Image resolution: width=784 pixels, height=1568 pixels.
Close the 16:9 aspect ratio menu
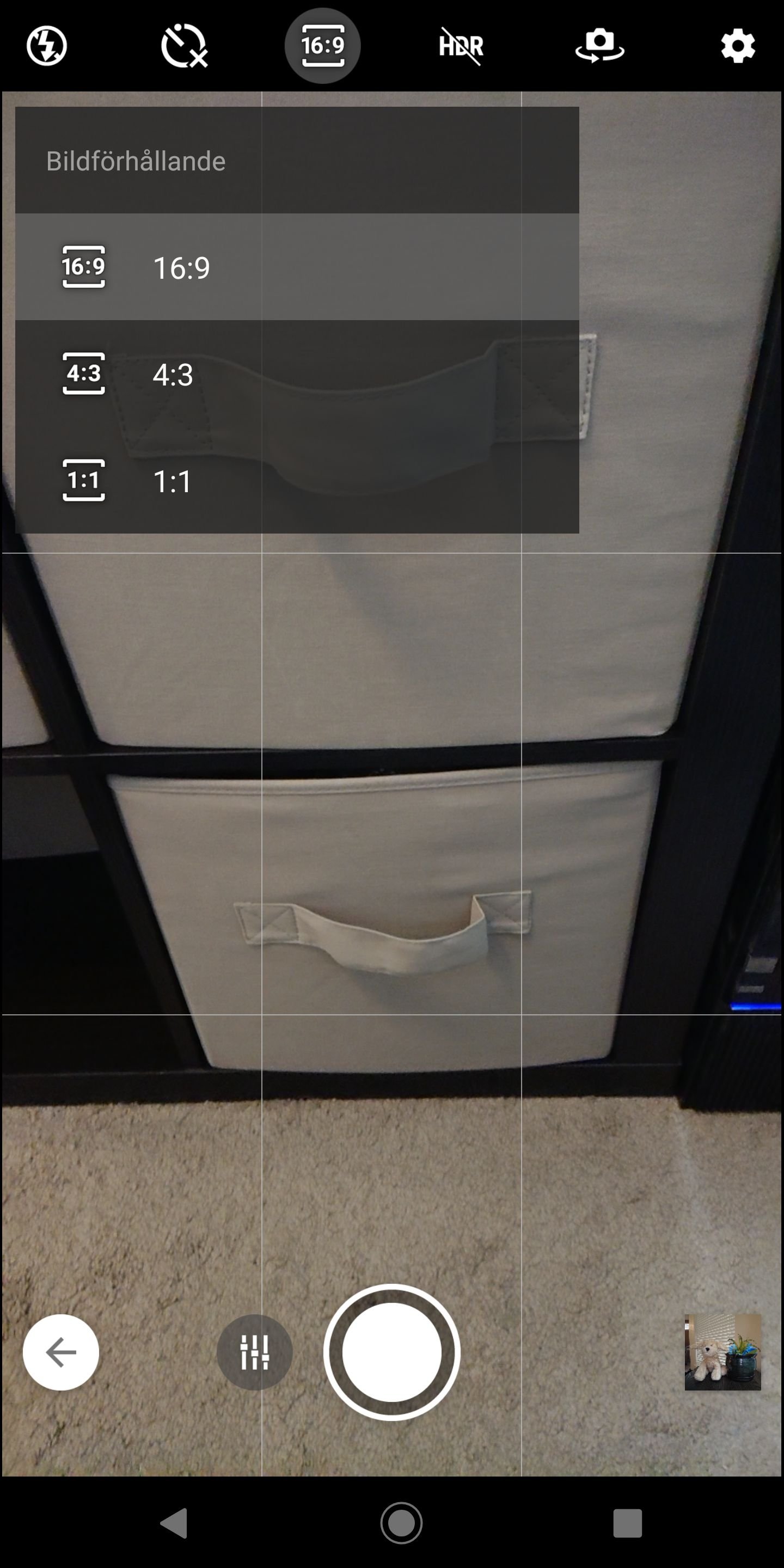coord(323,46)
